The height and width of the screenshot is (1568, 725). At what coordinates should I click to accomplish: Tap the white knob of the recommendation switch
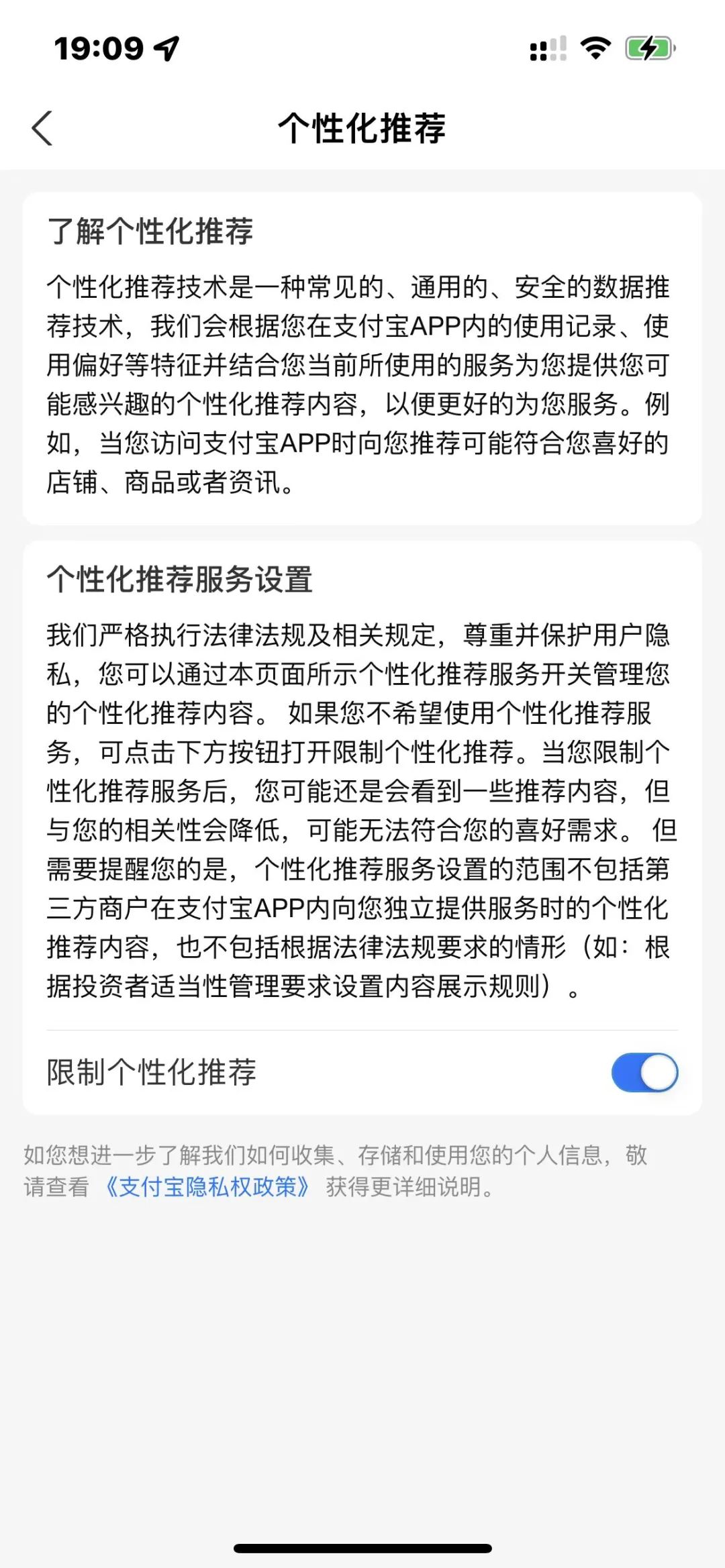coord(659,1072)
